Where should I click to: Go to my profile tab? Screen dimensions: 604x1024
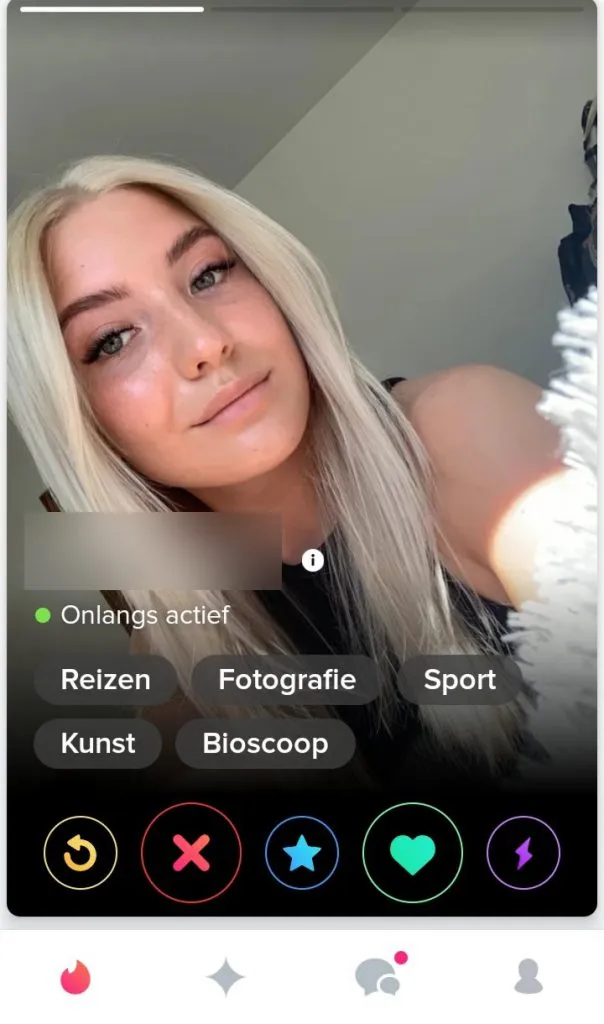(x=528, y=977)
